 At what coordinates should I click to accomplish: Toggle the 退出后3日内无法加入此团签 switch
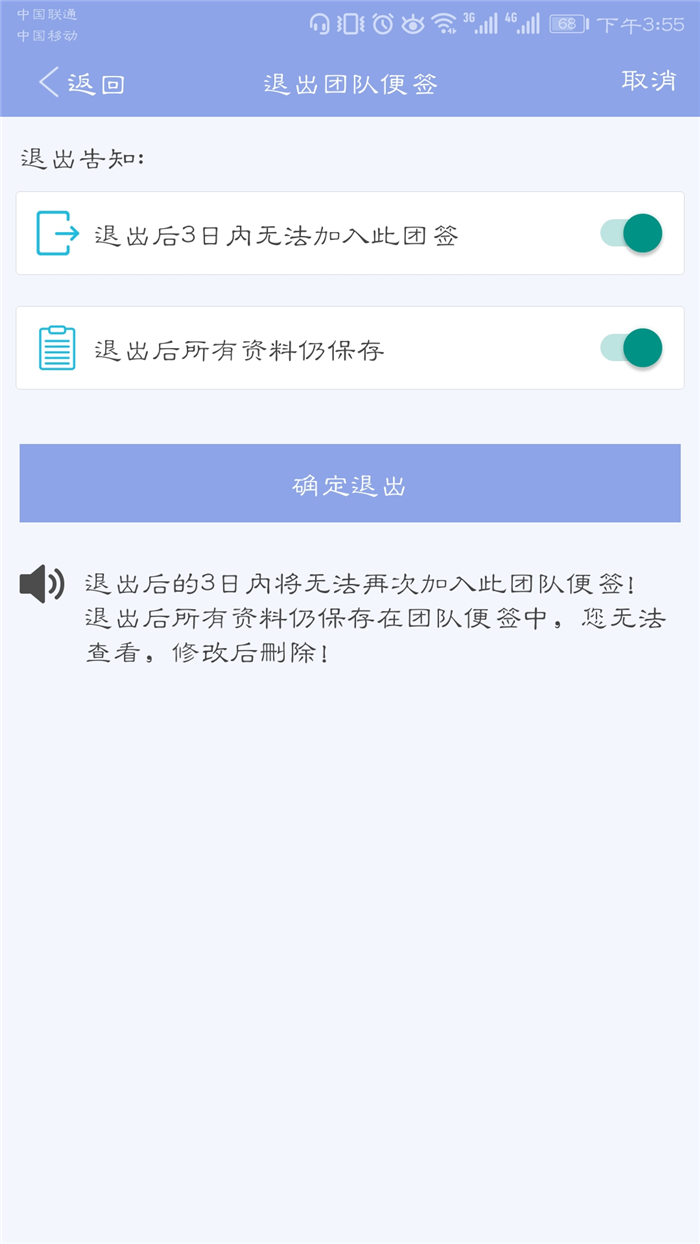631,233
